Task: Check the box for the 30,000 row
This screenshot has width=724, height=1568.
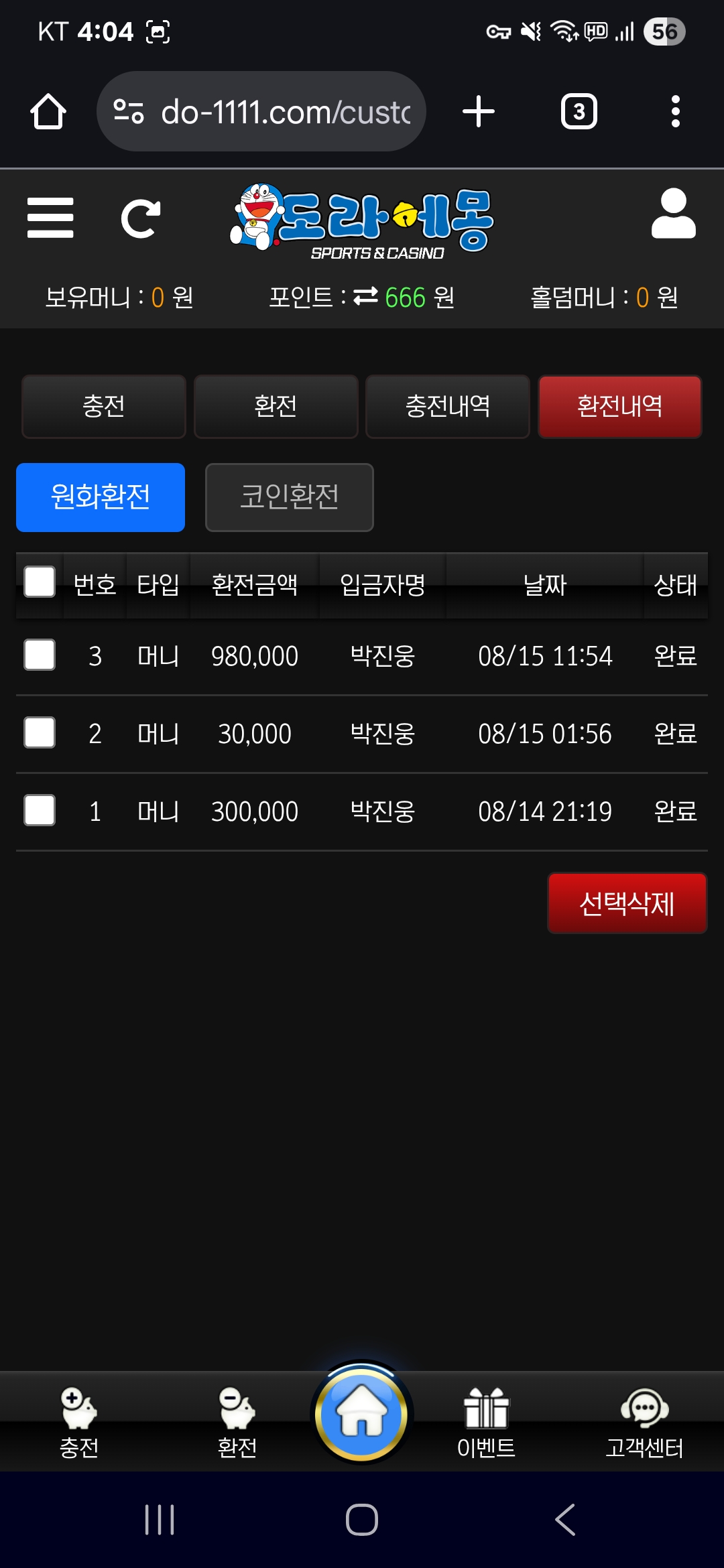Action: [x=40, y=732]
